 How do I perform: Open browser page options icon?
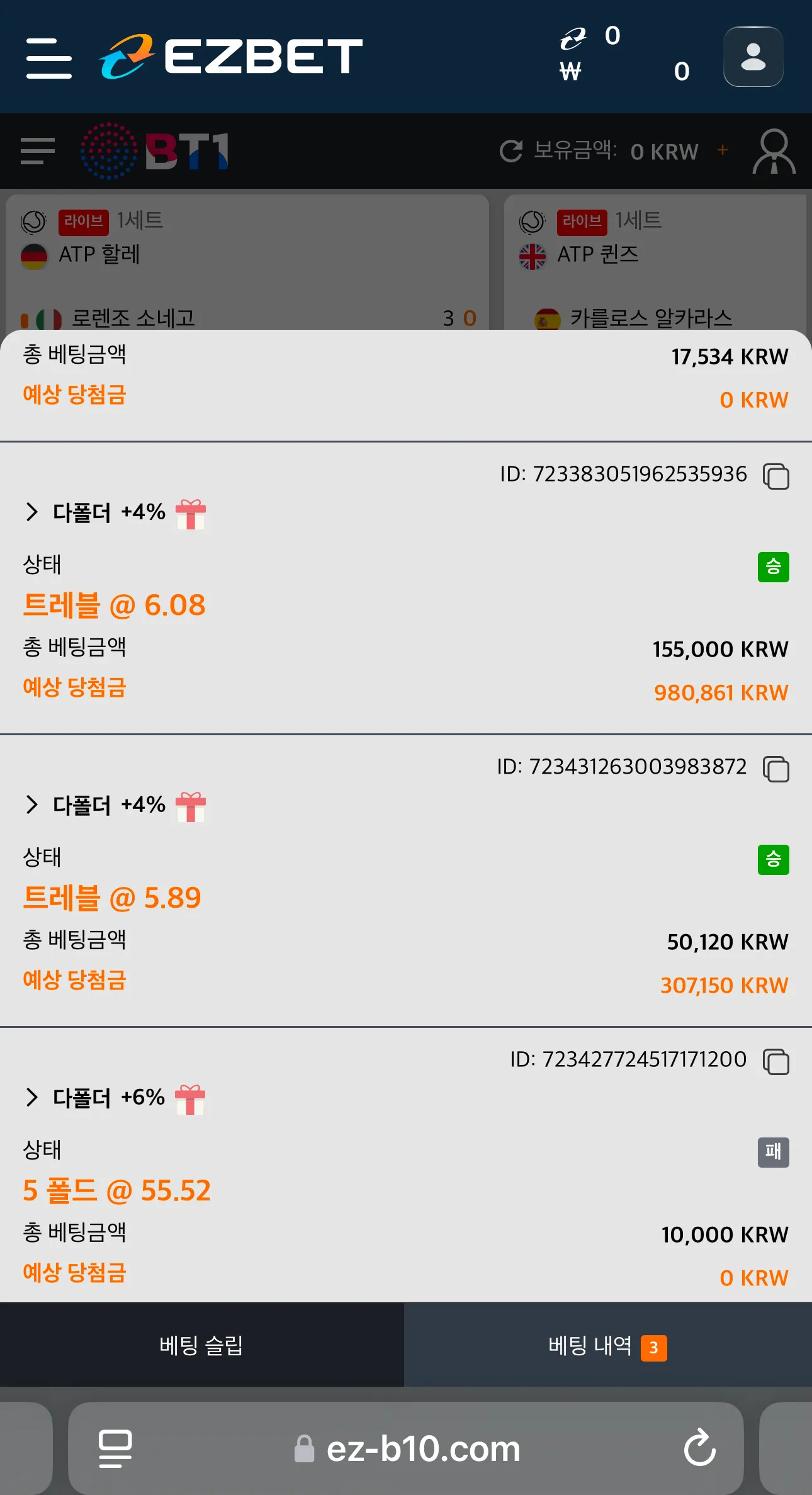(115, 1448)
